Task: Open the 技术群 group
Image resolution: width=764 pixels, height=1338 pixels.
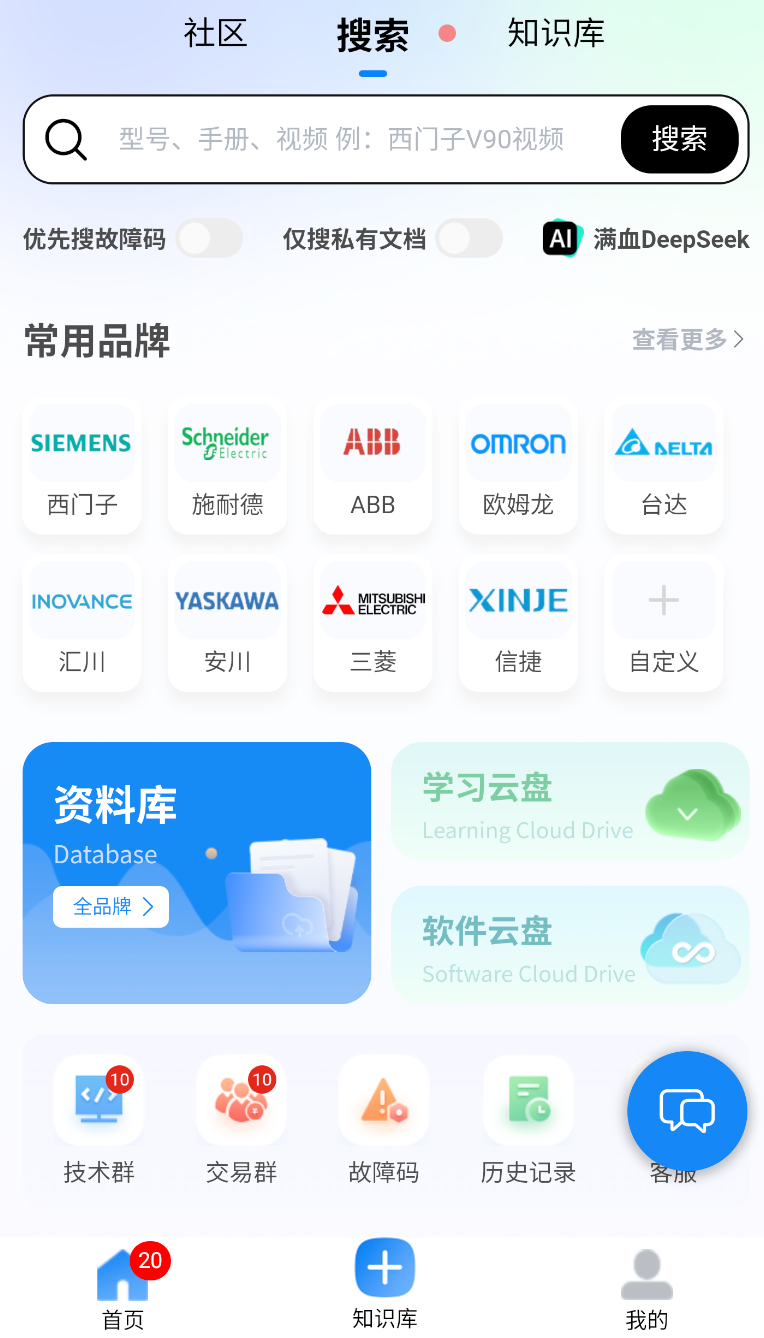Action: click(99, 1120)
